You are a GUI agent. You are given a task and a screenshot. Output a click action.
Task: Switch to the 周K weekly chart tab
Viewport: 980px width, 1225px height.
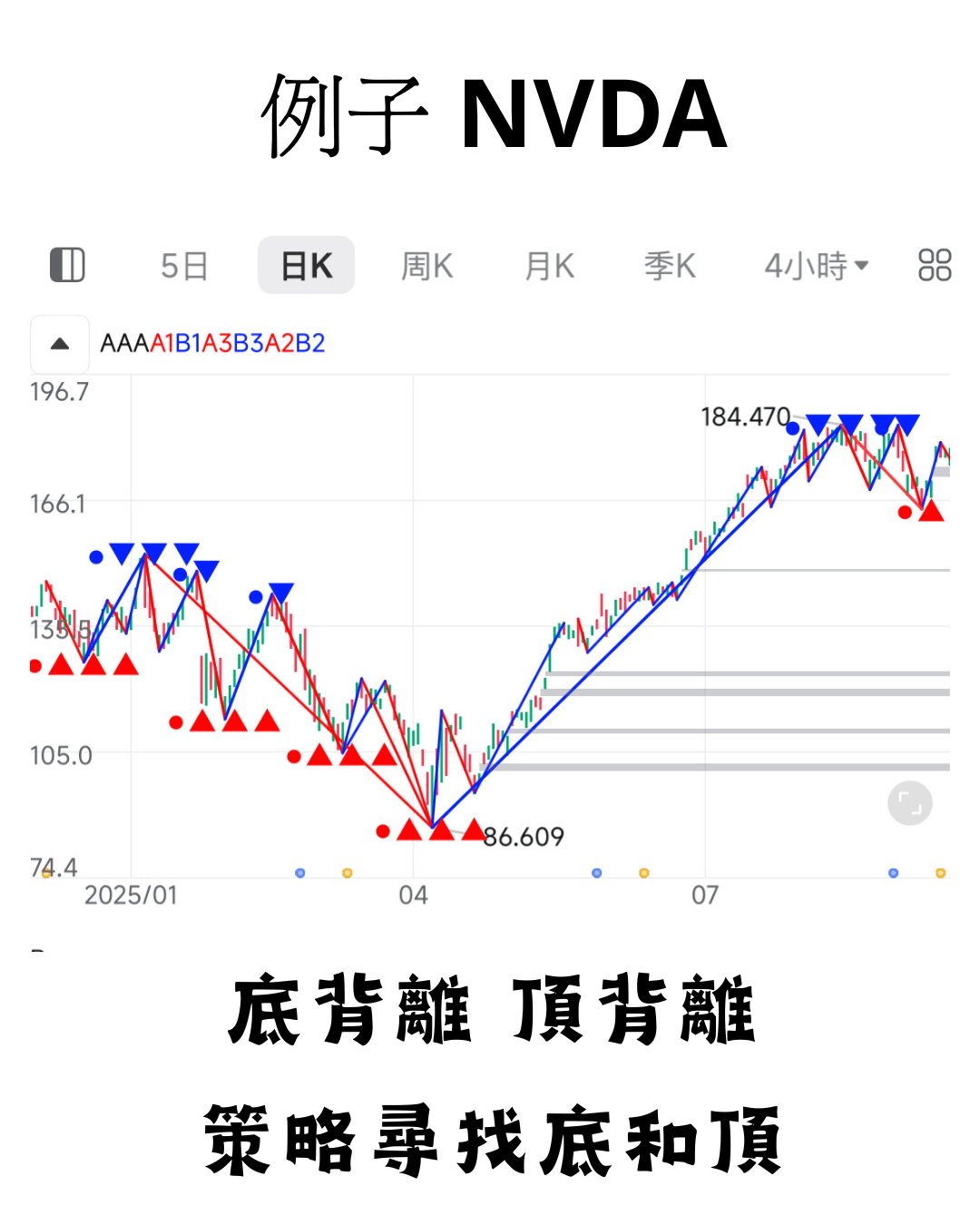[x=426, y=264]
